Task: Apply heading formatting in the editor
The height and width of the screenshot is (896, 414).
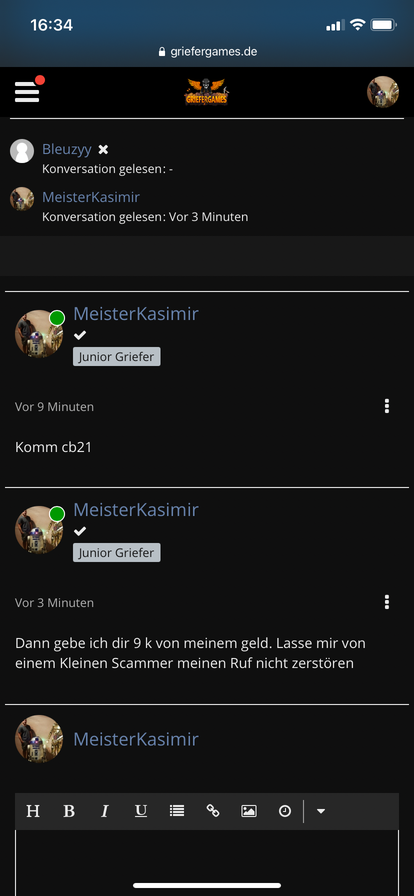Action: tap(33, 811)
